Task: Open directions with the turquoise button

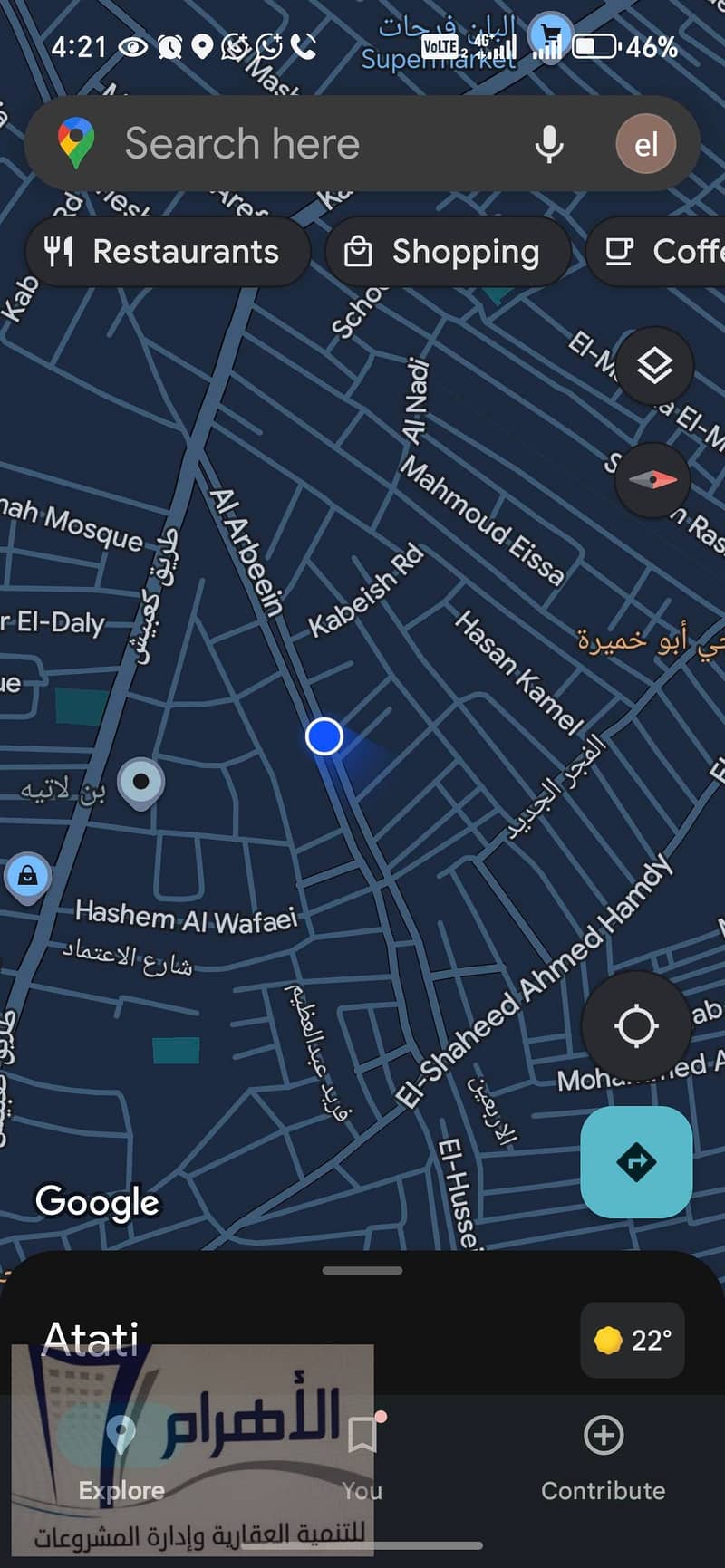Action: [x=636, y=1161]
